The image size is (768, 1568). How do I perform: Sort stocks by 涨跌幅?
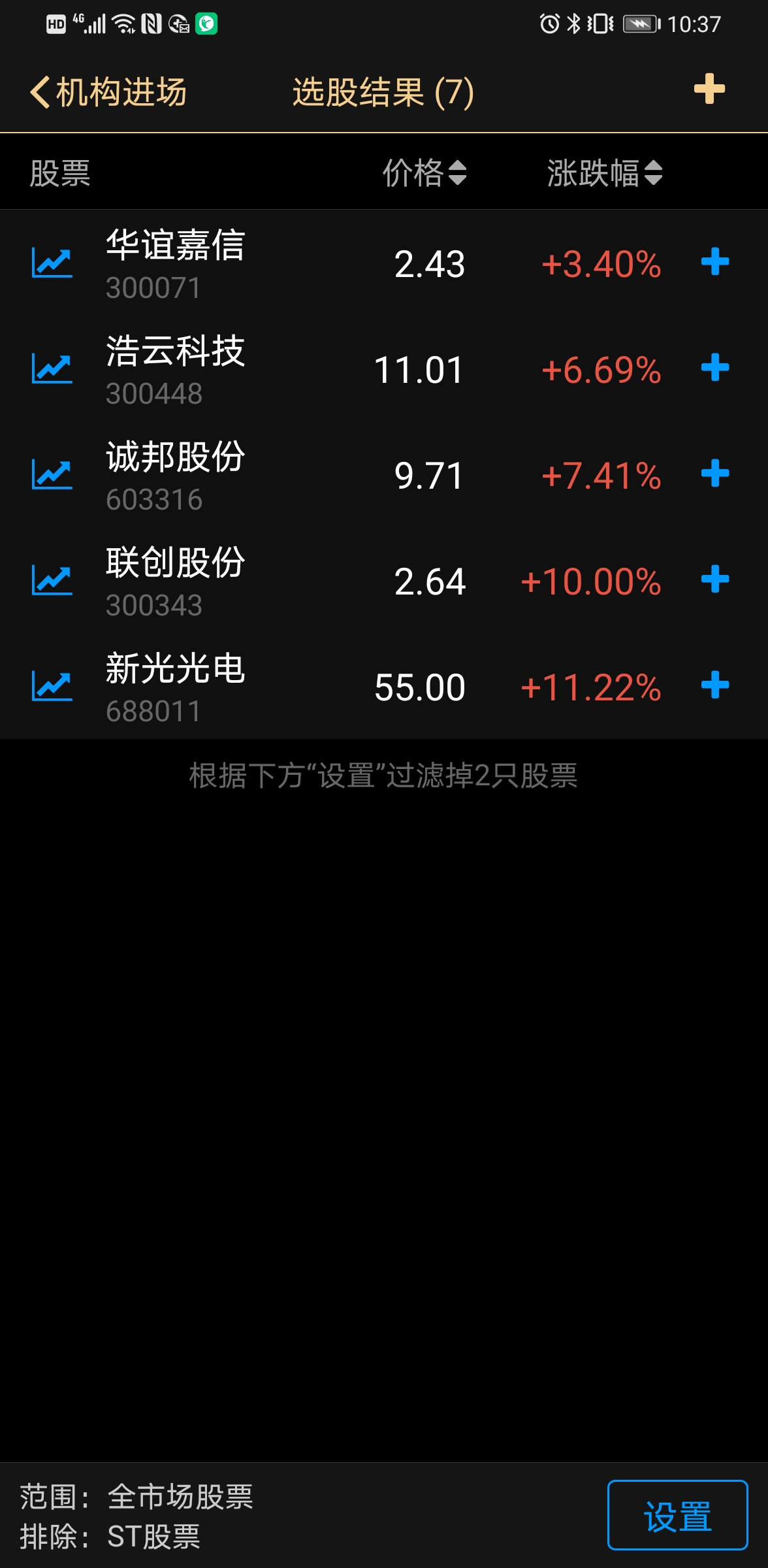(605, 173)
